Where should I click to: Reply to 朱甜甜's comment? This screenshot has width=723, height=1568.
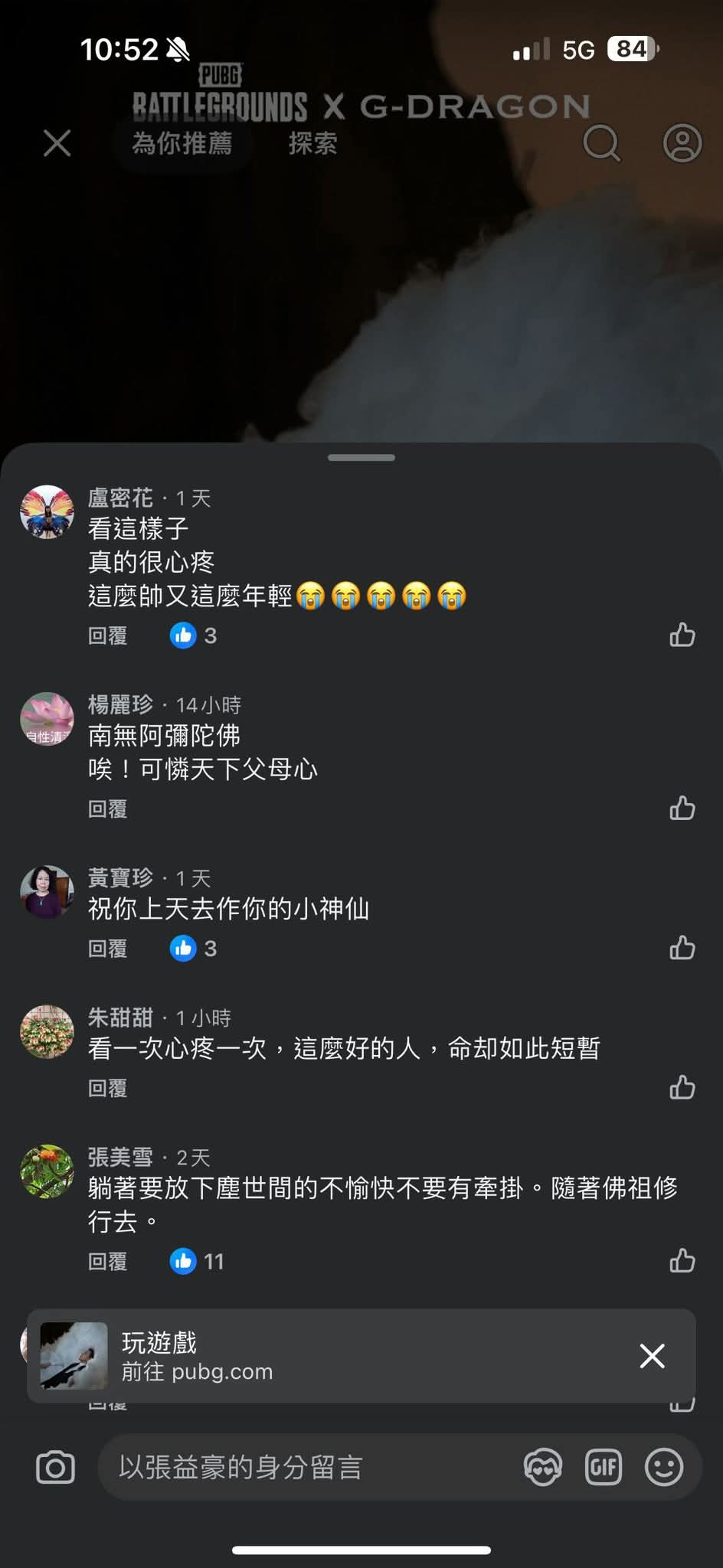pos(107,1088)
